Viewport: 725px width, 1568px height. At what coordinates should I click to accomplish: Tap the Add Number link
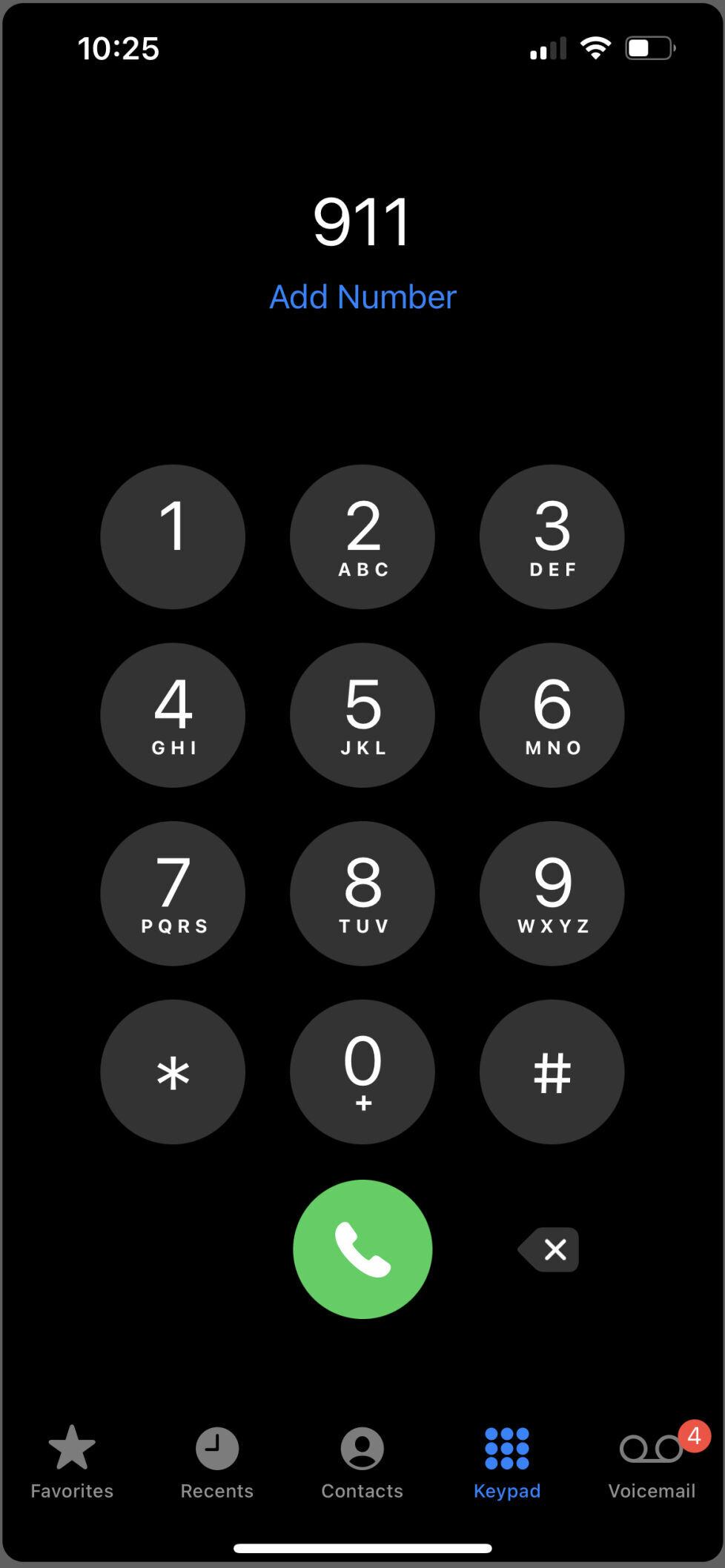point(362,297)
